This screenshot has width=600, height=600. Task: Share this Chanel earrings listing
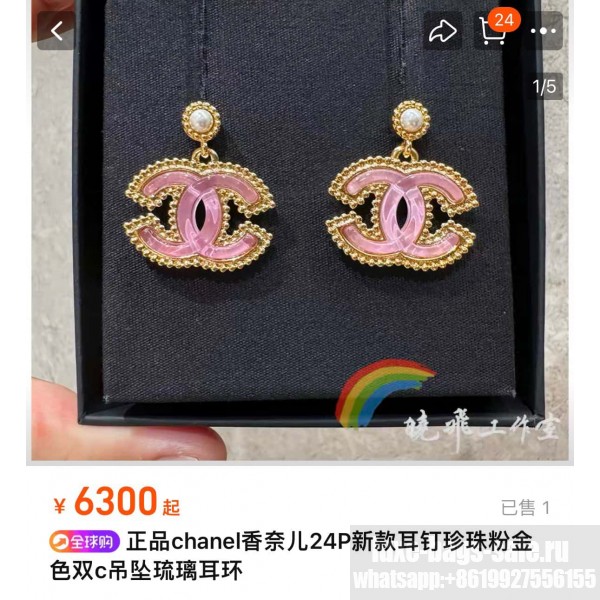[x=442, y=31]
